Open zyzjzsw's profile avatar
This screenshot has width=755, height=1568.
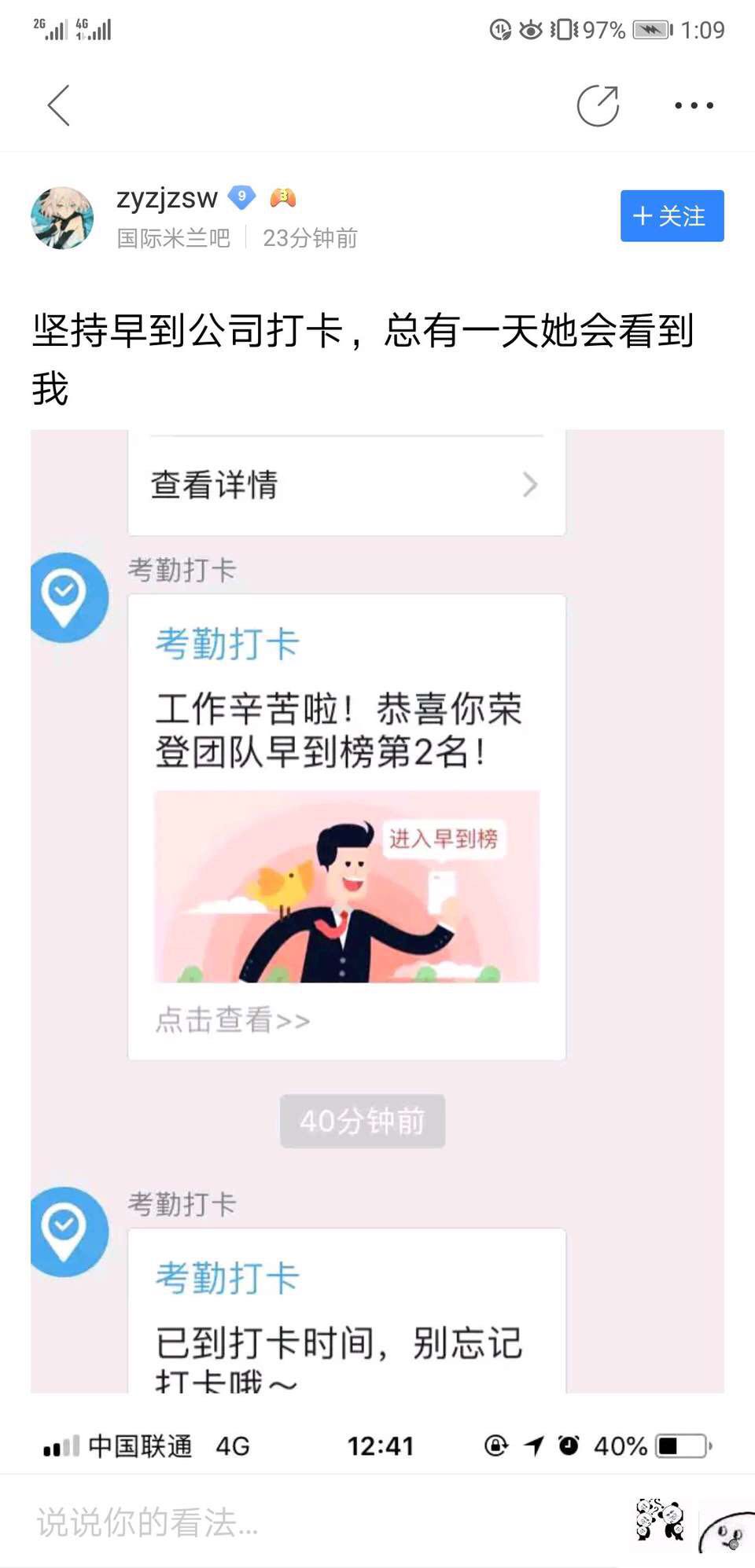62,218
